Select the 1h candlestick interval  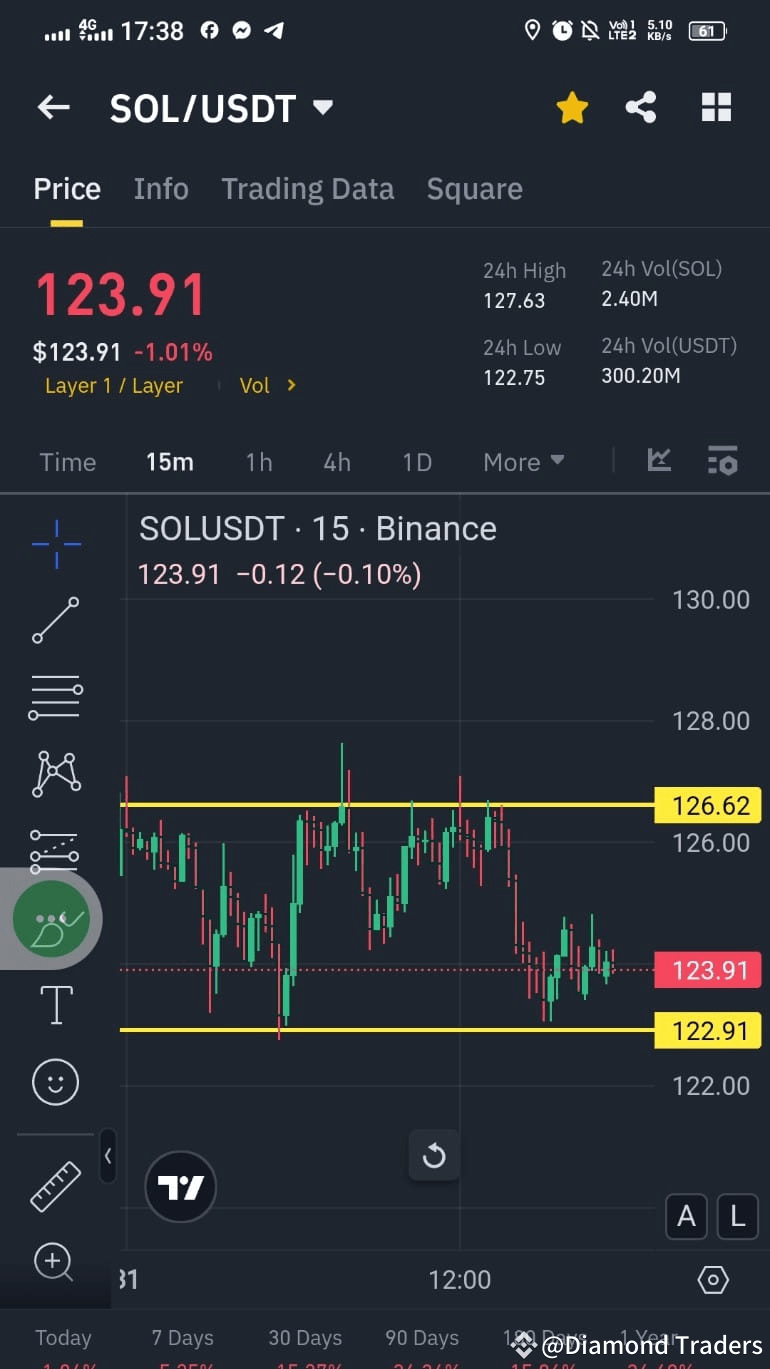click(x=258, y=461)
